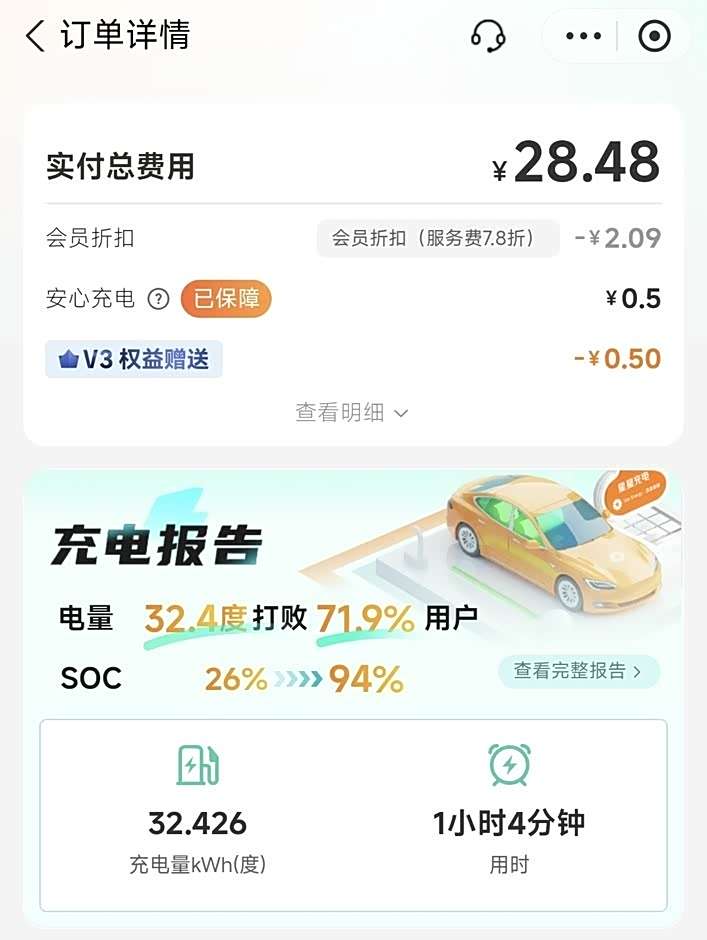The width and height of the screenshot is (707, 940).
Task: Open 查看完整报告 charging report
Action: 578,671
